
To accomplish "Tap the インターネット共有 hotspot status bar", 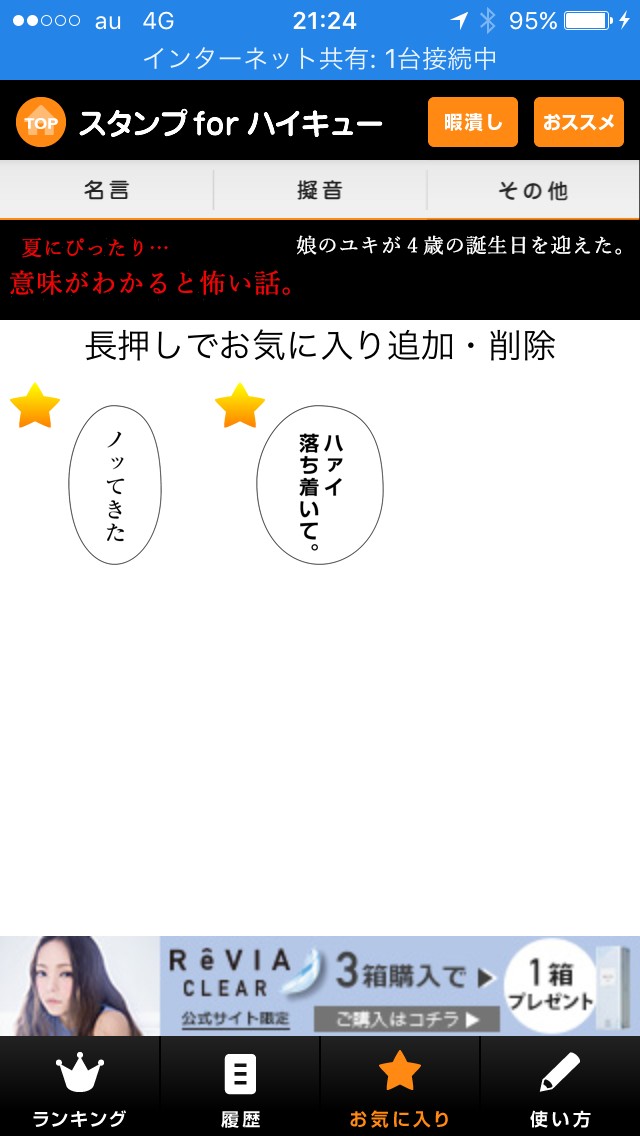I will pyautogui.click(x=320, y=59).
